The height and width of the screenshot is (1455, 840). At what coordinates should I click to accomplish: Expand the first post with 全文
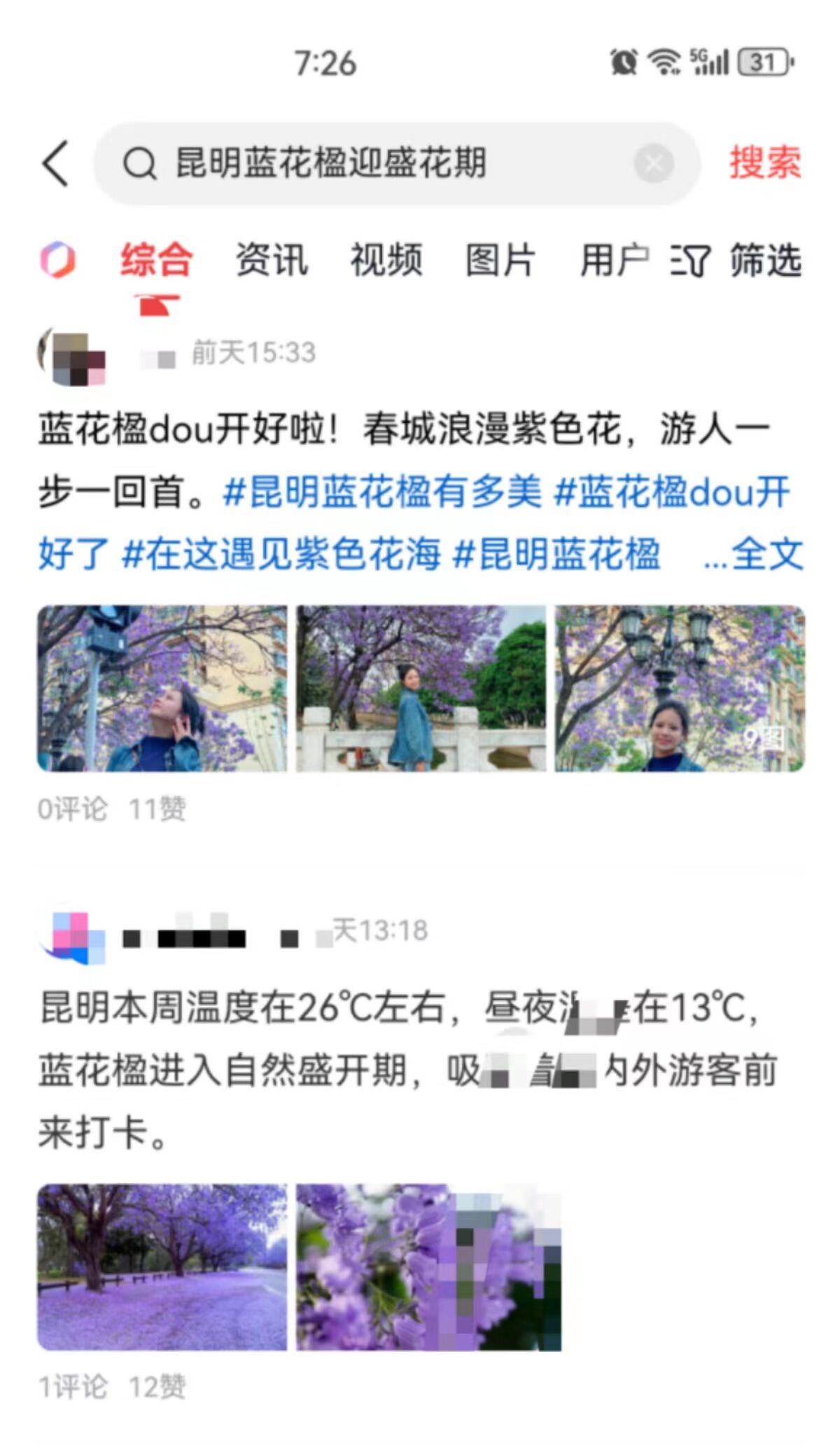[755, 554]
